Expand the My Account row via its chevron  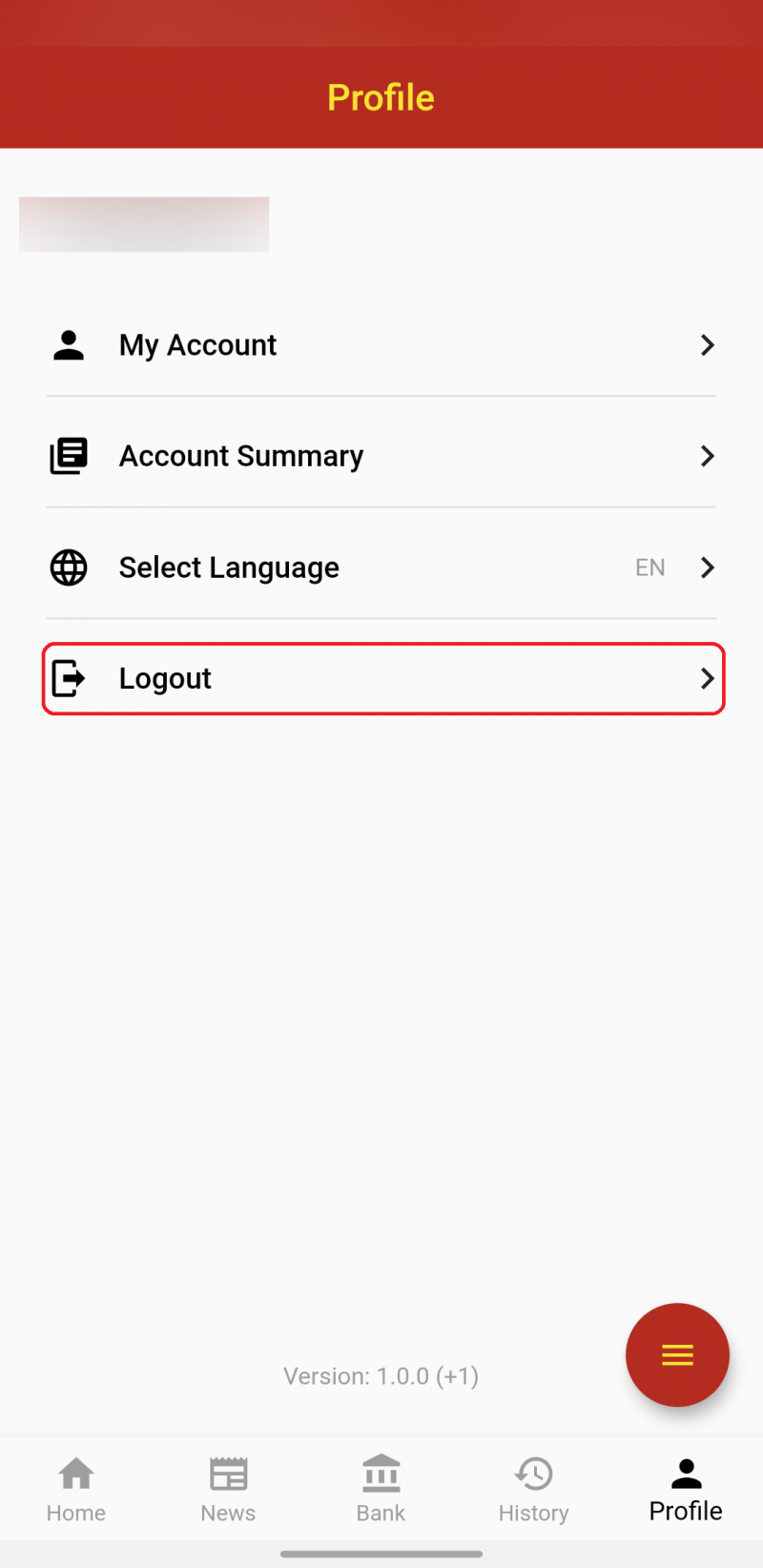pyautogui.click(x=707, y=345)
